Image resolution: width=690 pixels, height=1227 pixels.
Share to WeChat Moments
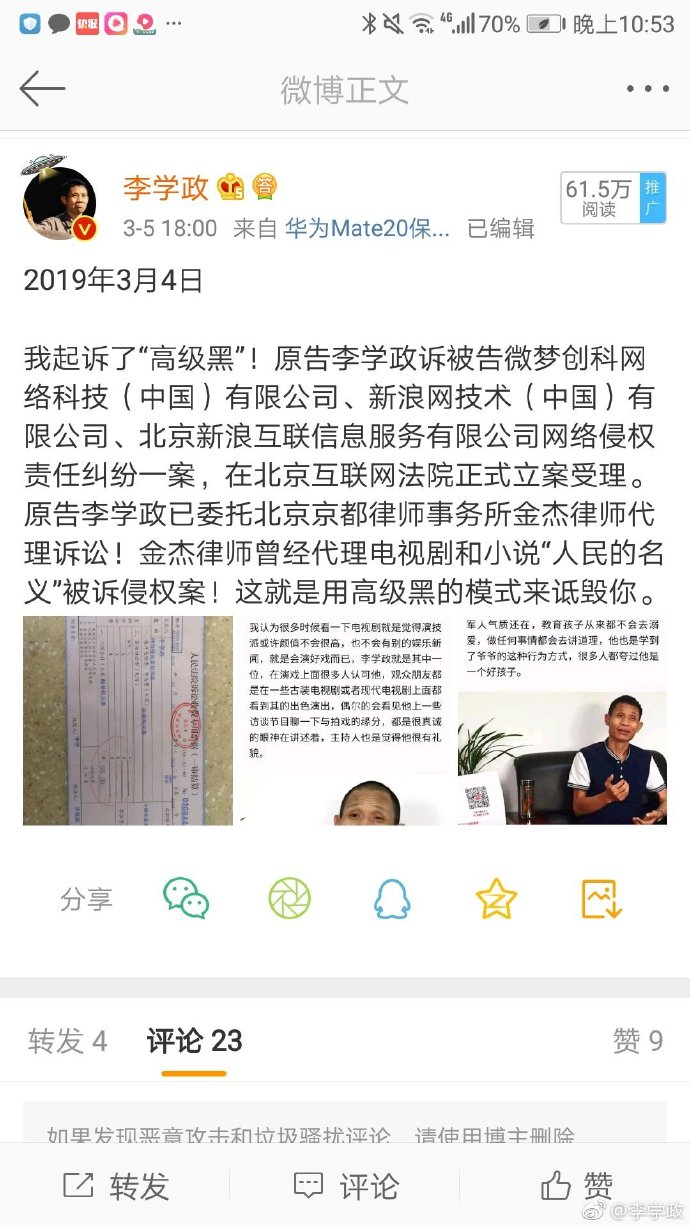pos(289,898)
